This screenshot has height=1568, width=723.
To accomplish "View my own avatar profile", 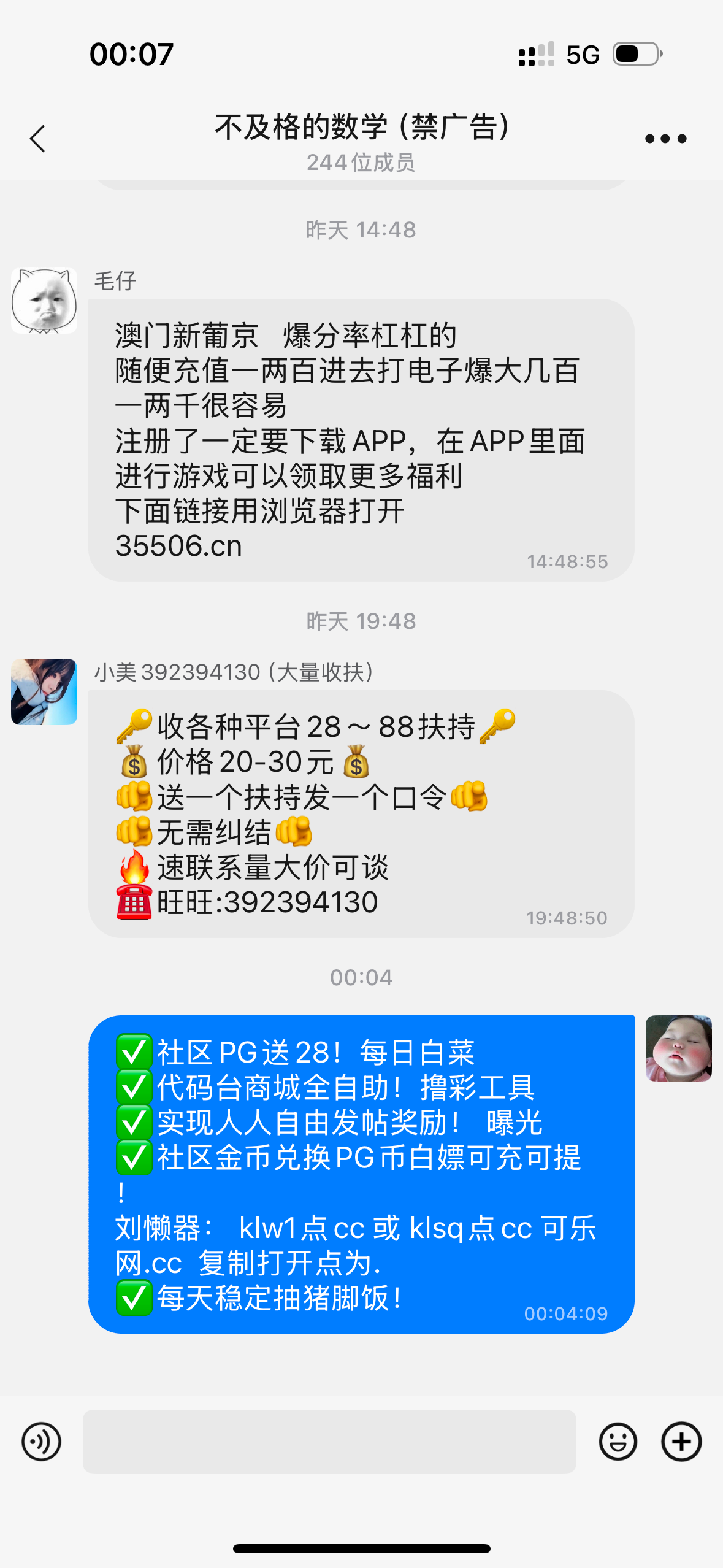I will coord(678,1048).
